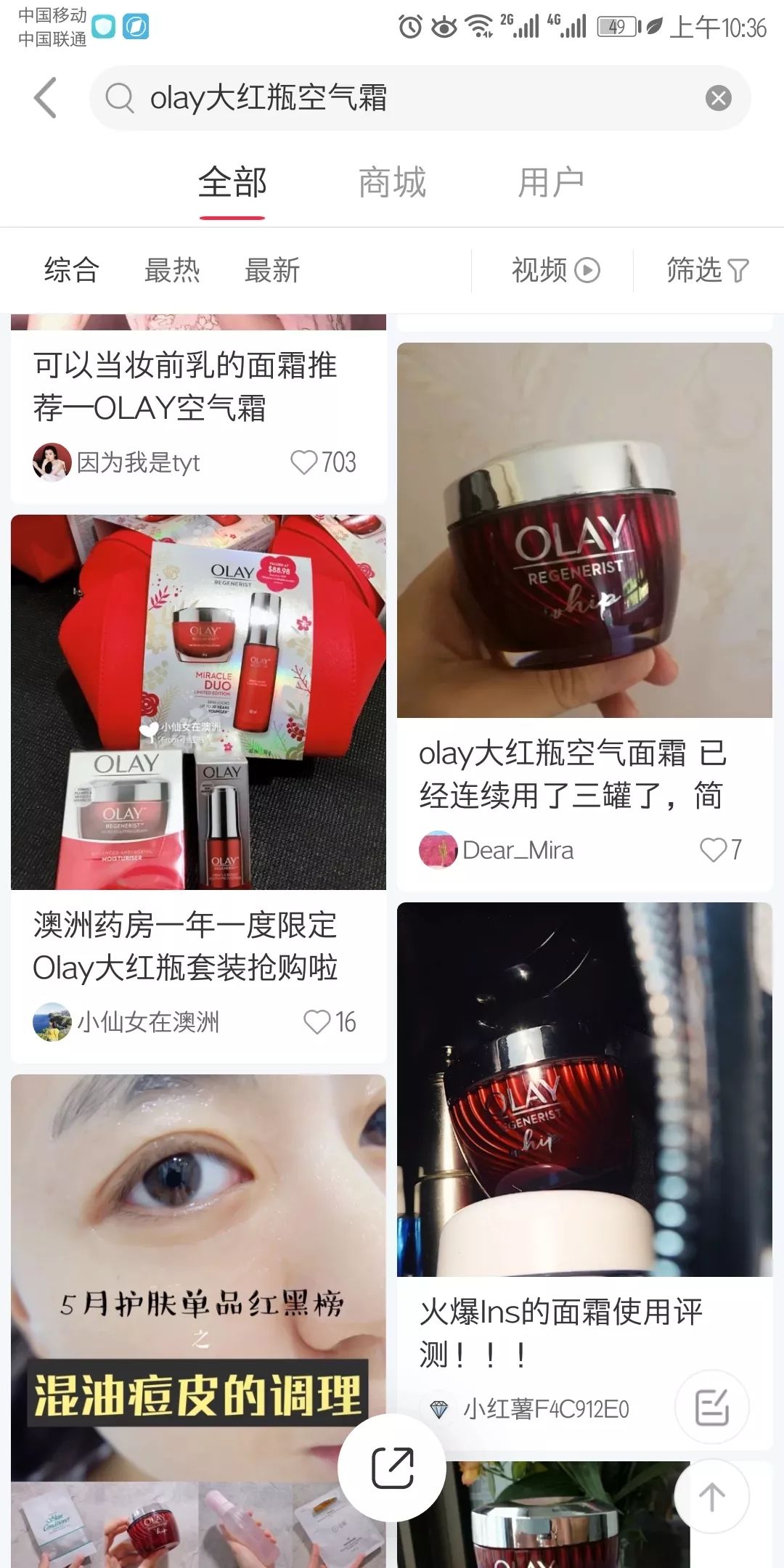The width and height of the screenshot is (784, 1568).
Task: Tap the funnel icon next to 筛选
Action: click(x=740, y=269)
